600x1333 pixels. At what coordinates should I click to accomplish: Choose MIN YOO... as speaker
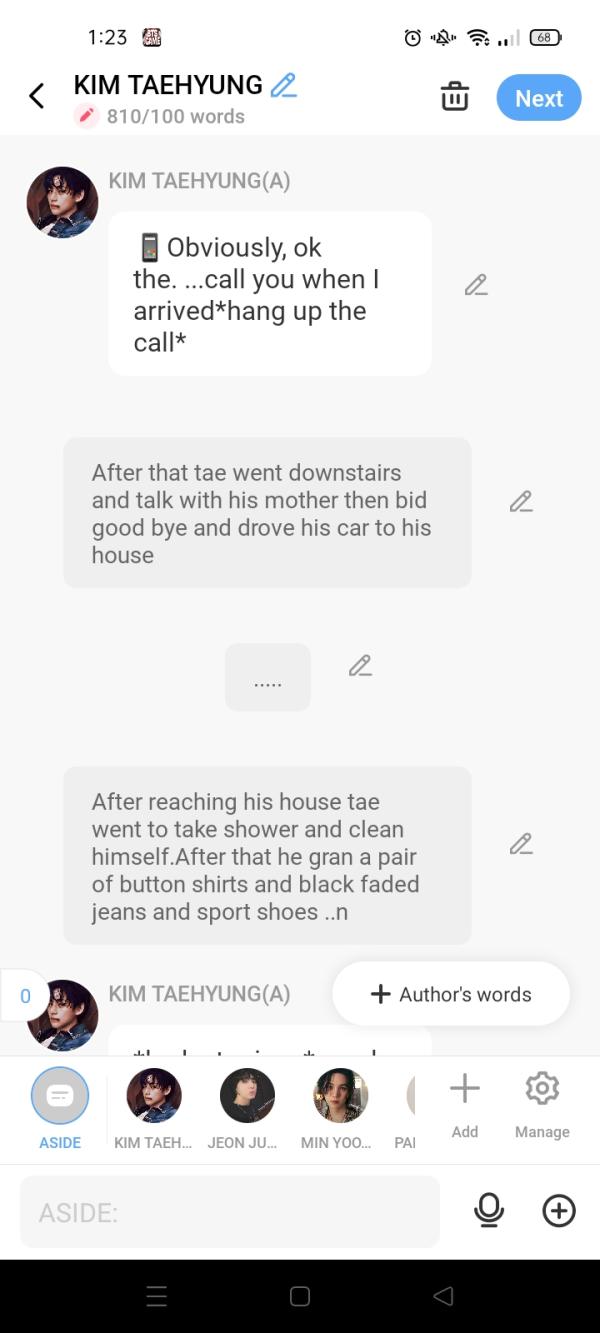(x=340, y=1096)
